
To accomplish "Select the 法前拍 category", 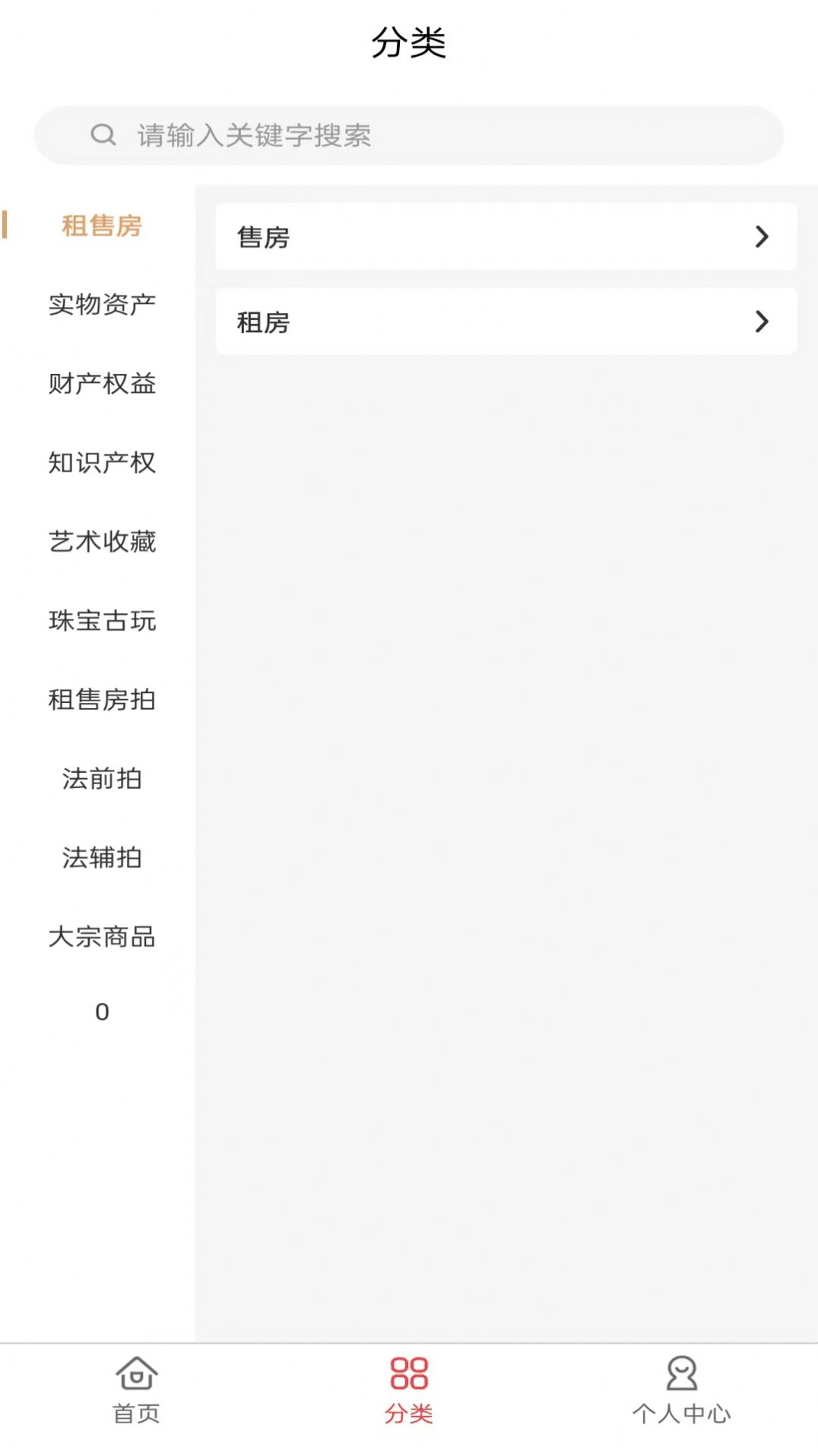I will point(101,780).
